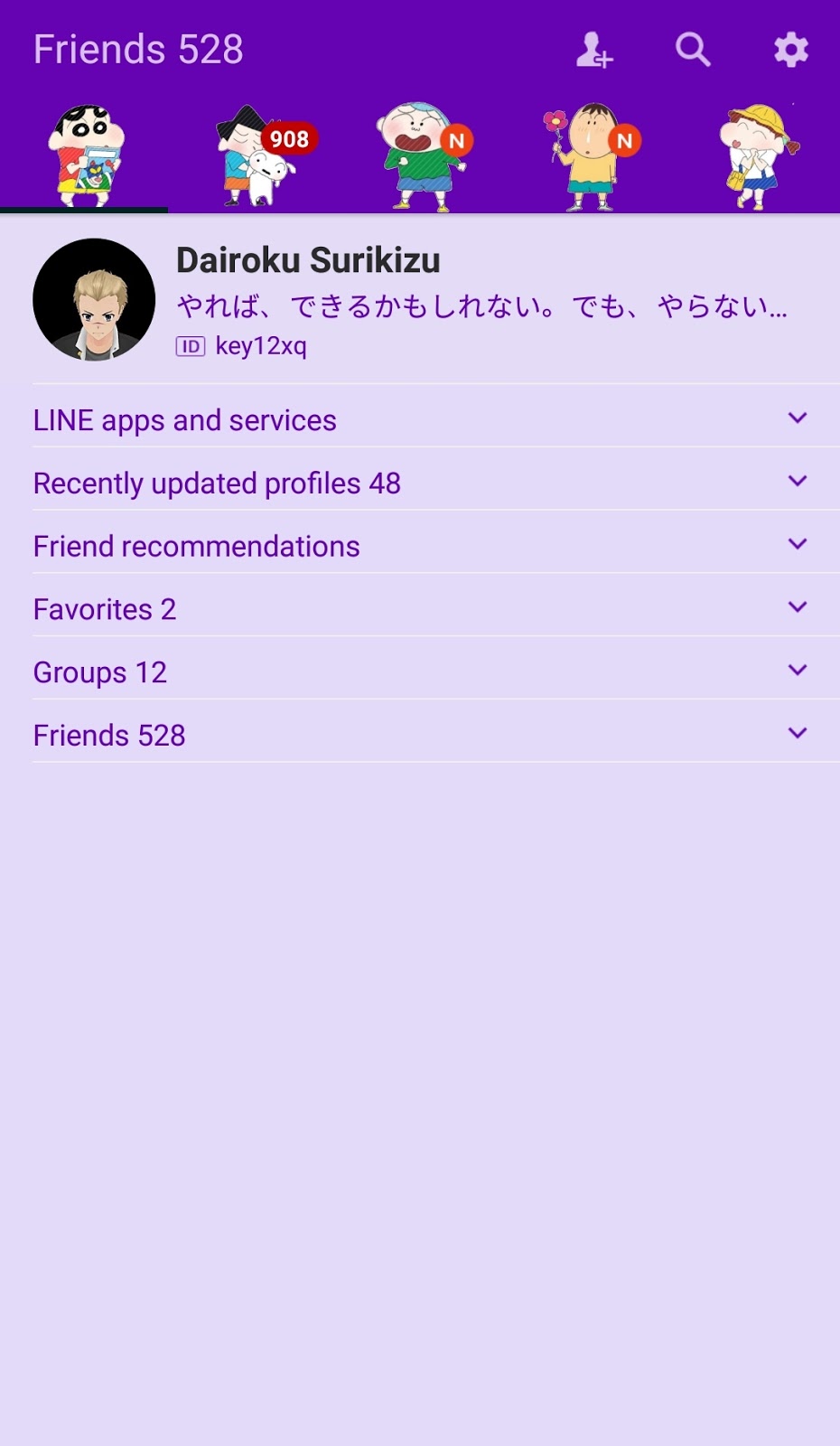Tap the add friend icon

[594, 50]
